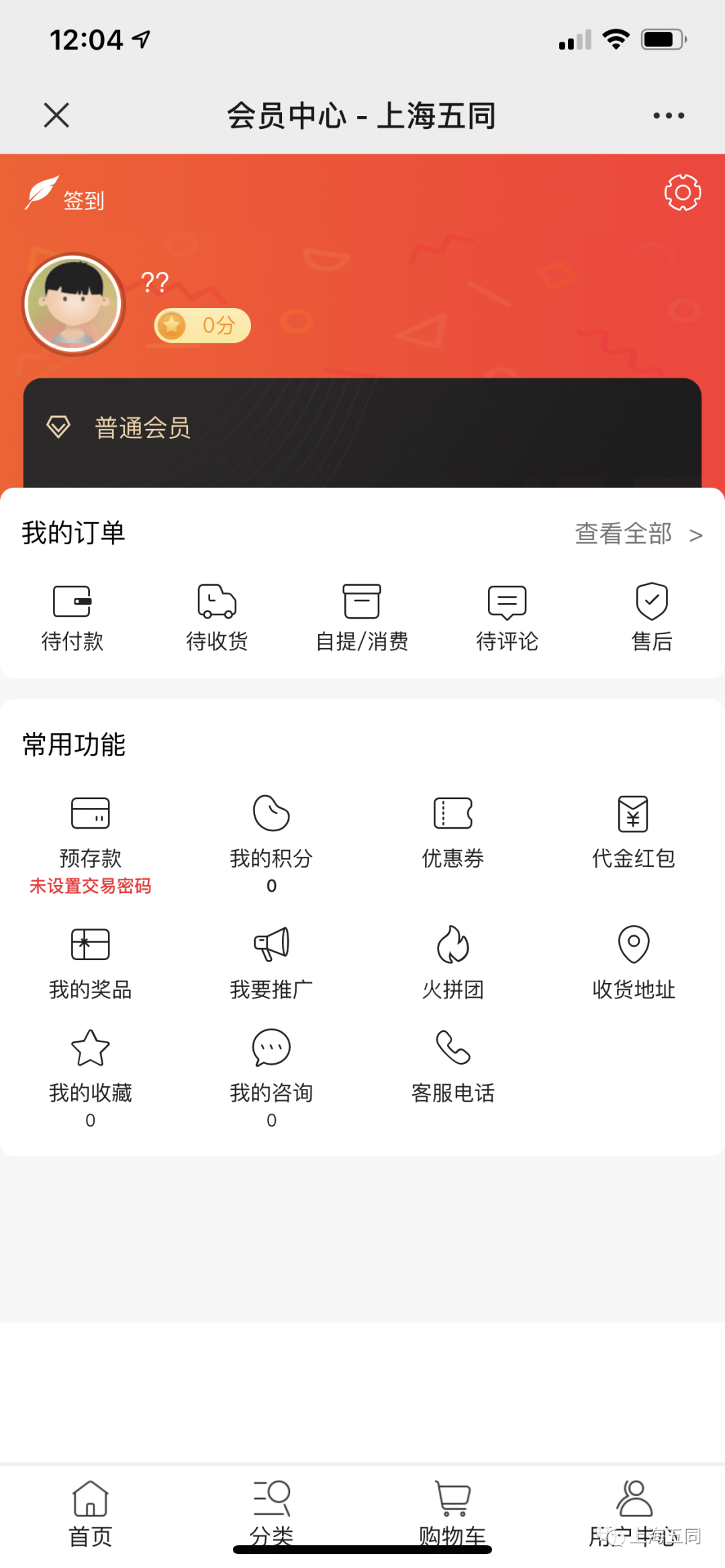
Task: Open 预存款 deposit balance
Action: click(x=91, y=833)
